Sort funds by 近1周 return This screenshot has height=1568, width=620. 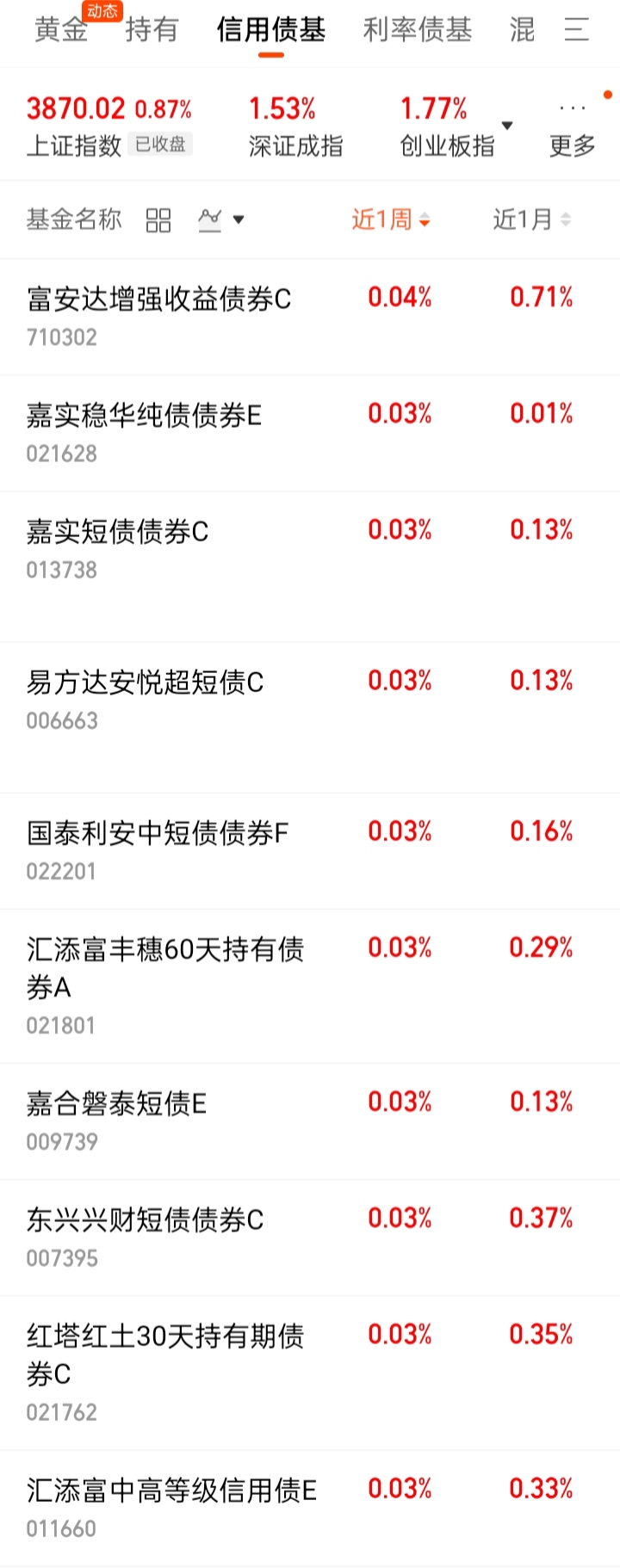(x=390, y=220)
